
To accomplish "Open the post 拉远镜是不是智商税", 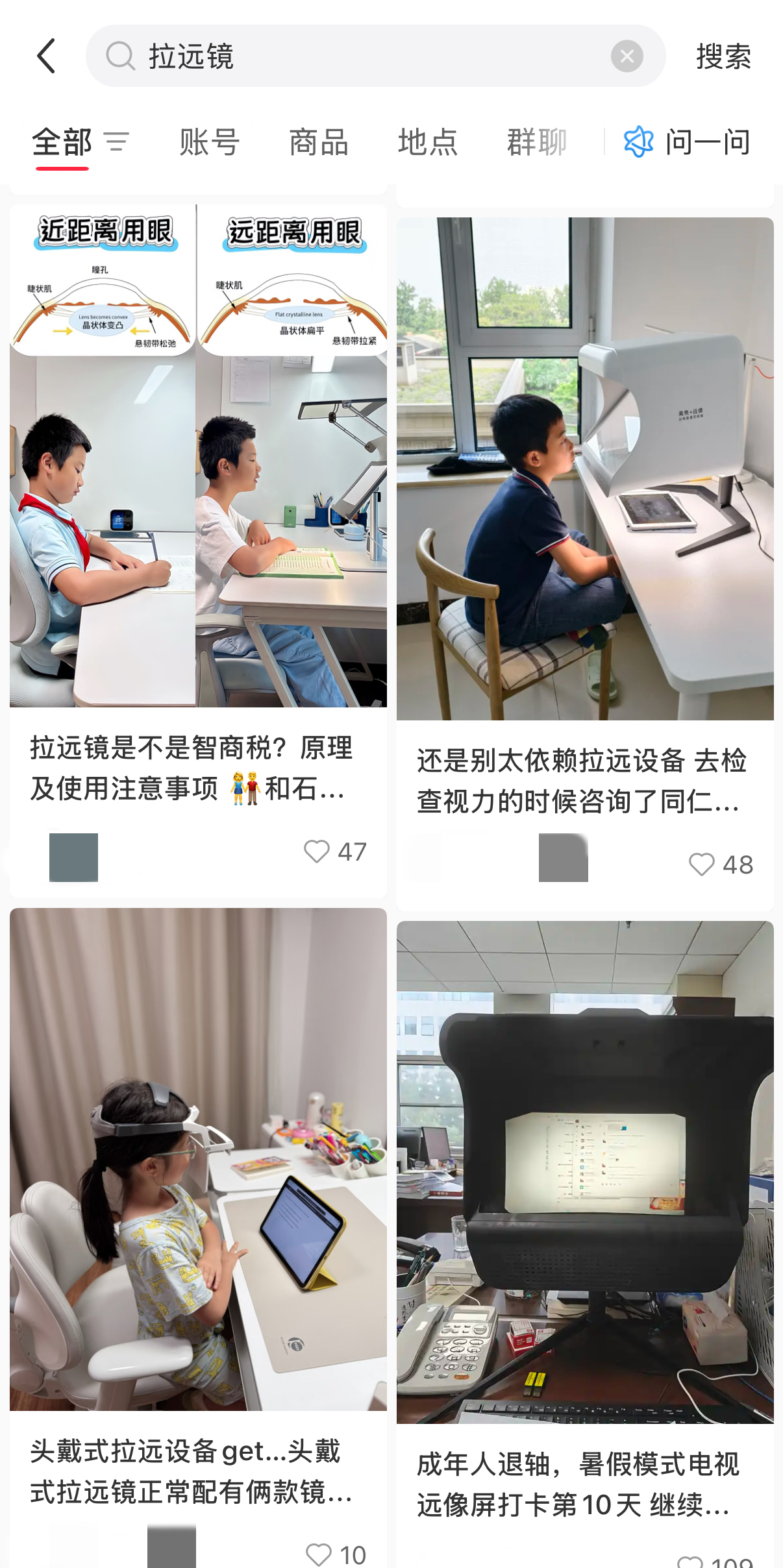I will tap(198, 456).
